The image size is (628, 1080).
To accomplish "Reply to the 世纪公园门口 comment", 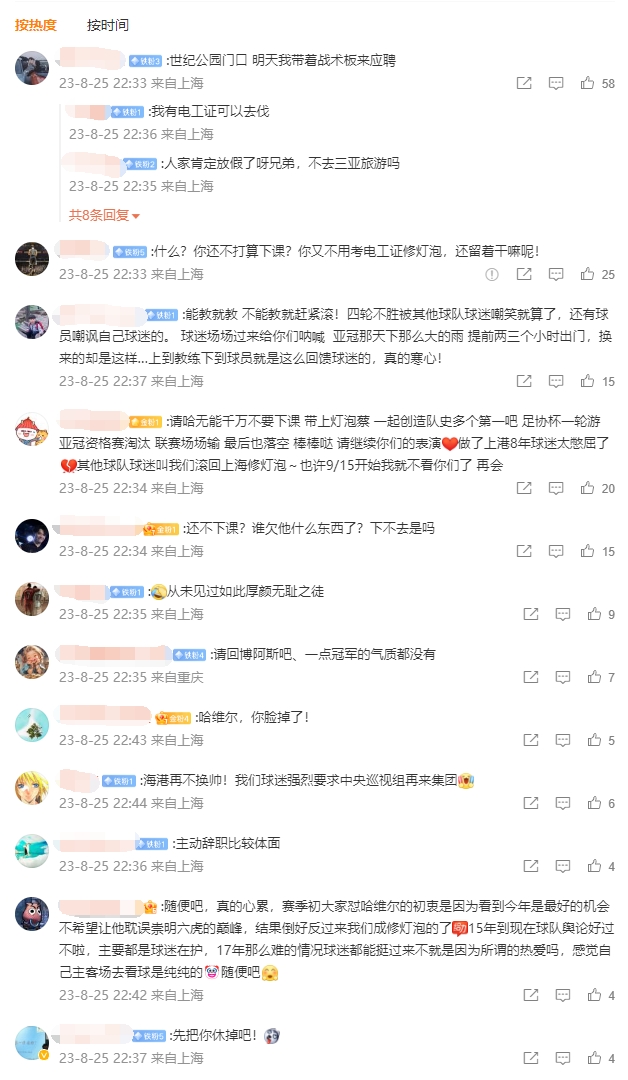I will pos(556,84).
